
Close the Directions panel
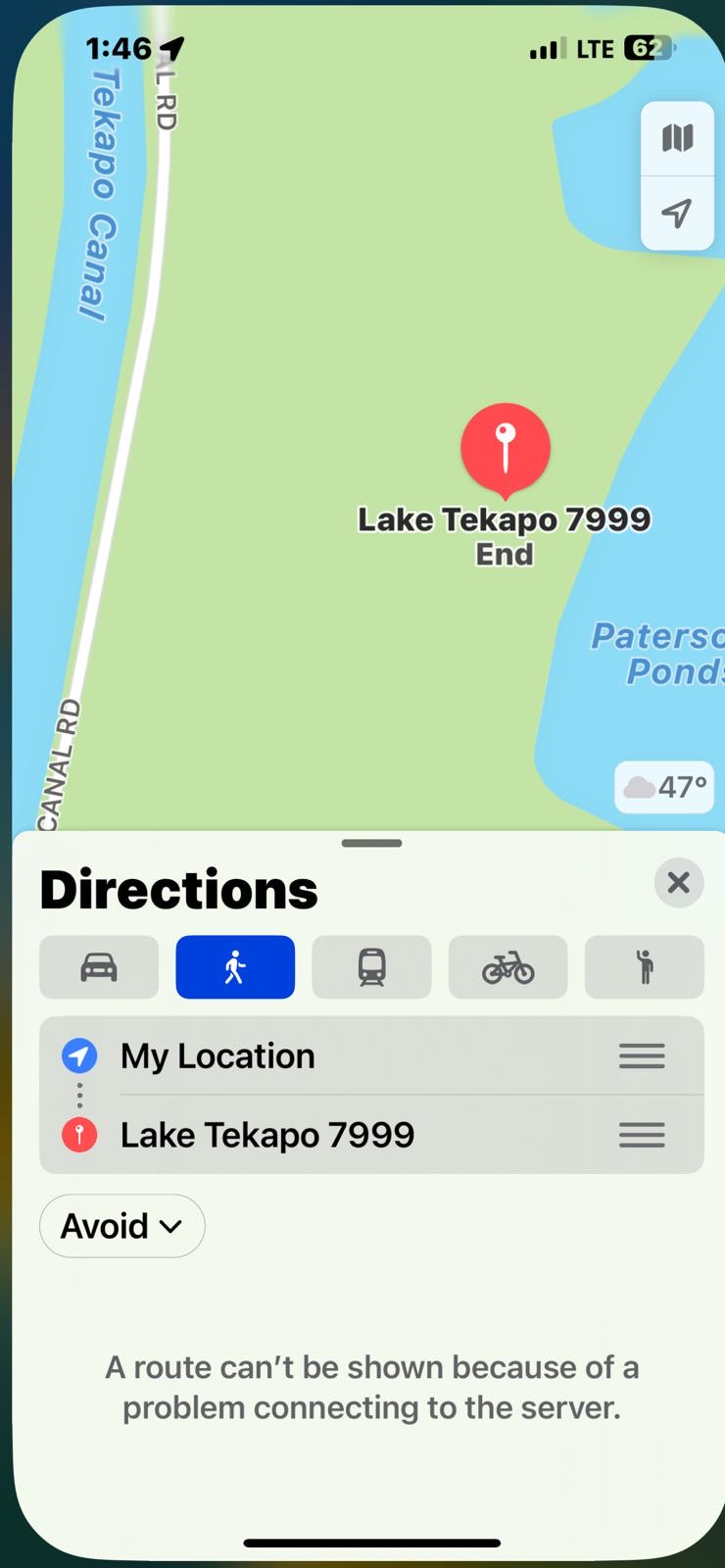tap(678, 883)
